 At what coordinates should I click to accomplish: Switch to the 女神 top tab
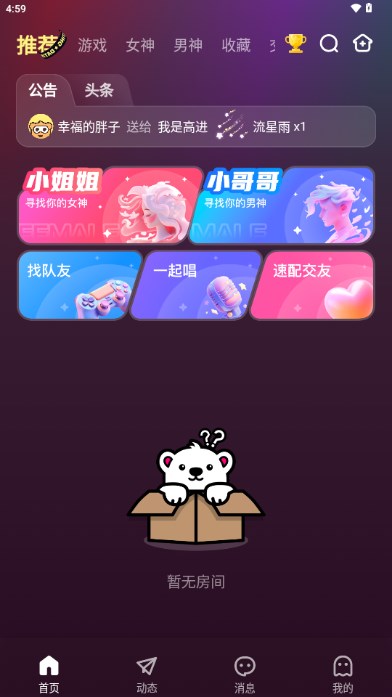pos(140,45)
